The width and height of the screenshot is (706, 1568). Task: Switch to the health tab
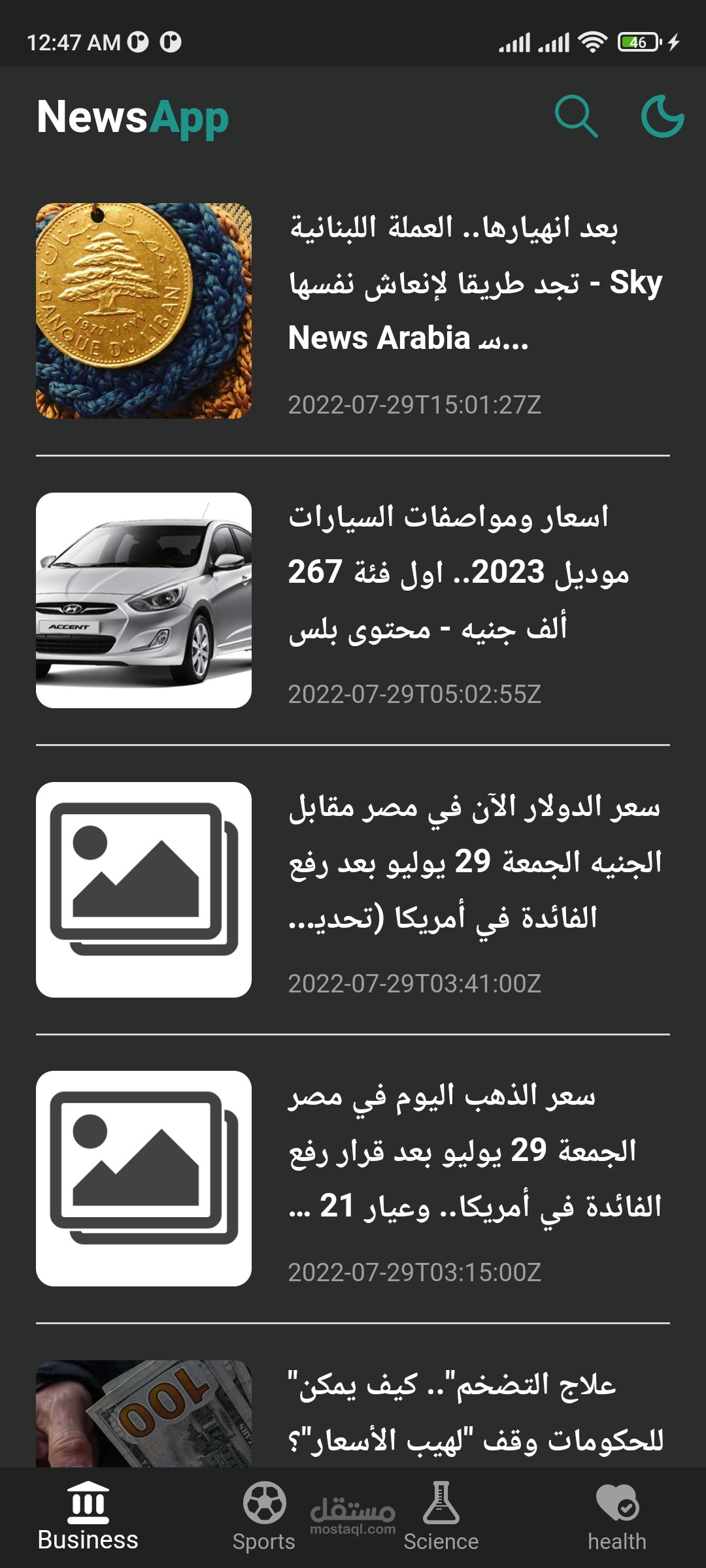point(616,1518)
